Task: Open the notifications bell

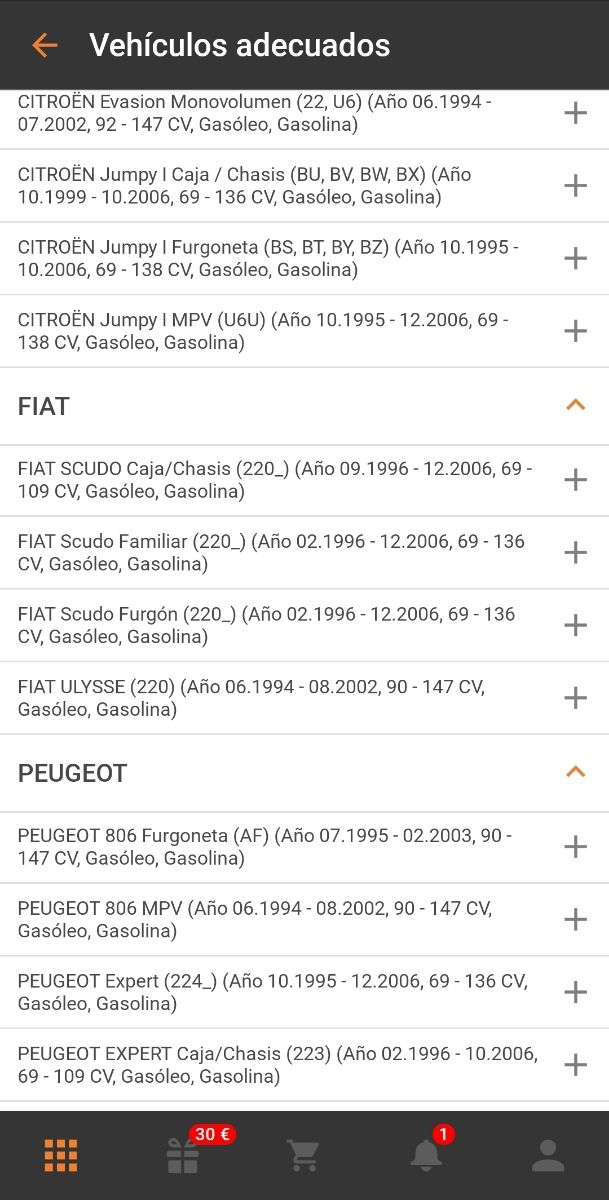Action: click(426, 1155)
